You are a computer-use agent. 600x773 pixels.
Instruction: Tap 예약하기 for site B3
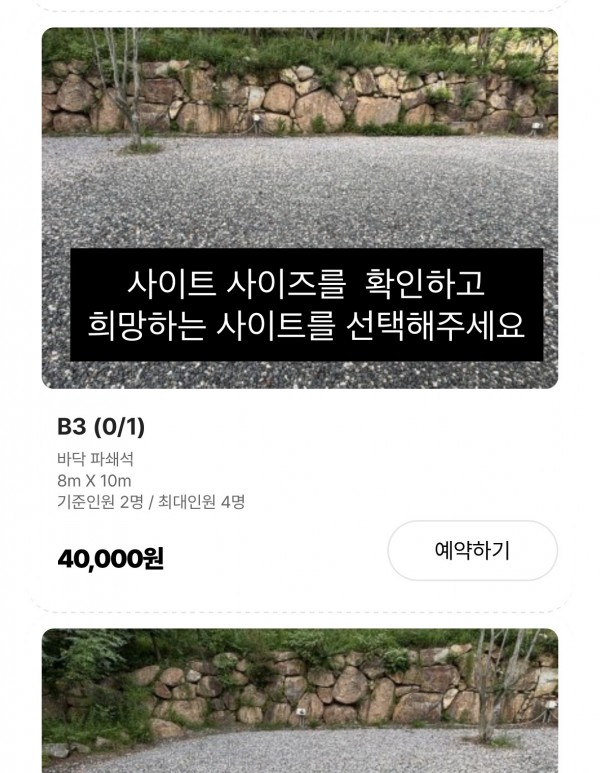pyautogui.click(x=472, y=550)
